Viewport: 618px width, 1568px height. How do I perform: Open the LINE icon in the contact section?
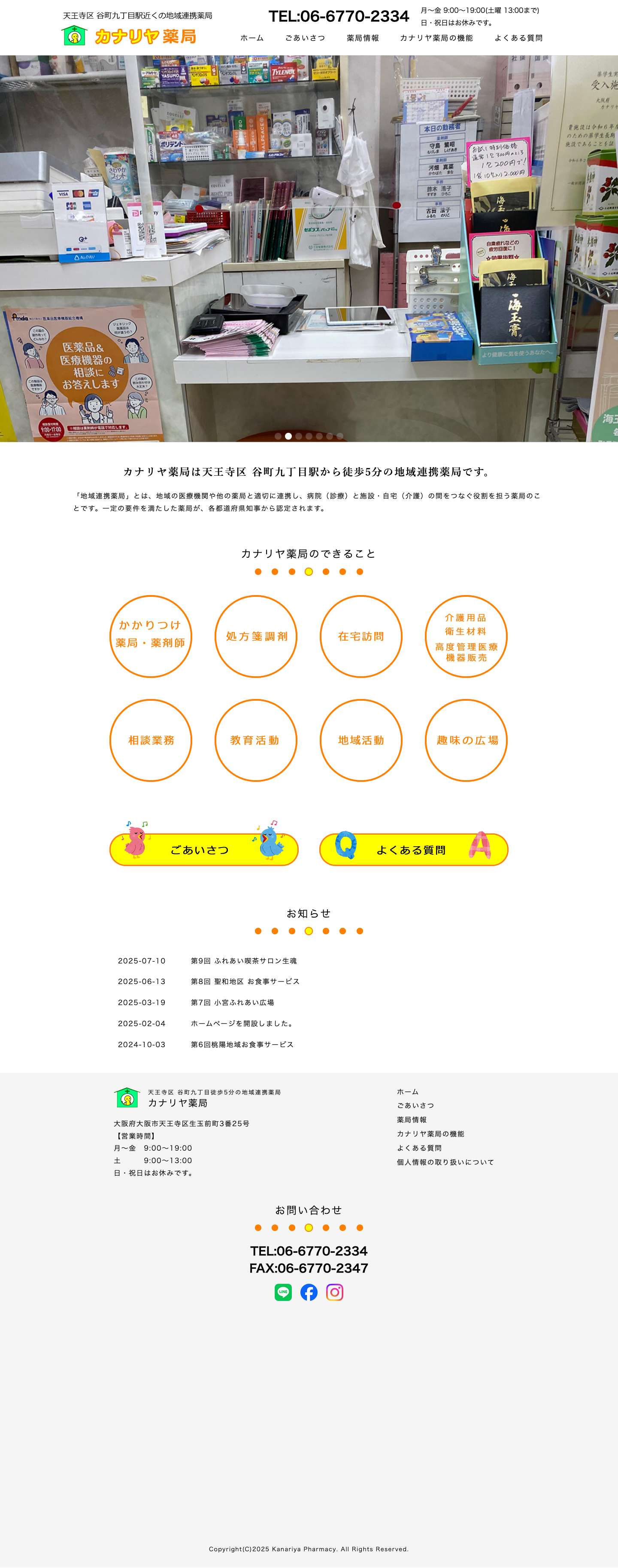tap(283, 1292)
